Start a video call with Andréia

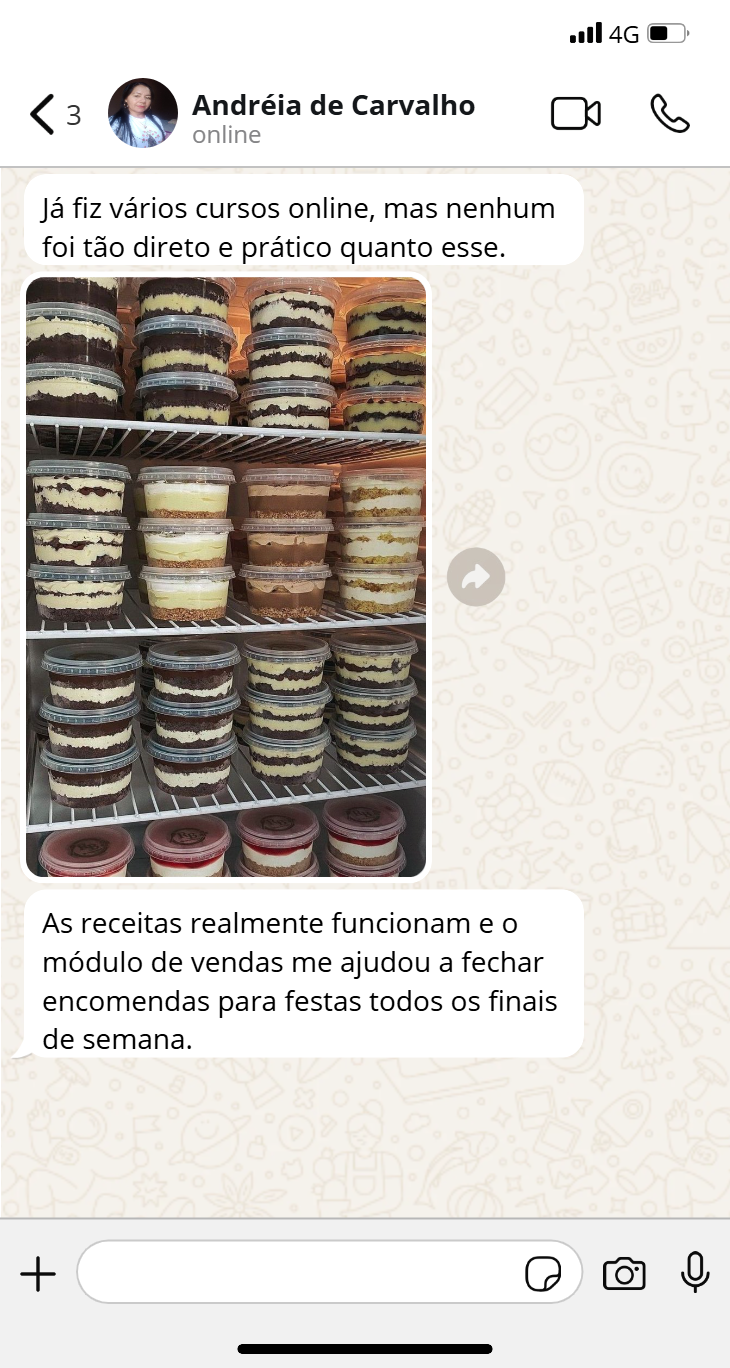(576, 114)
